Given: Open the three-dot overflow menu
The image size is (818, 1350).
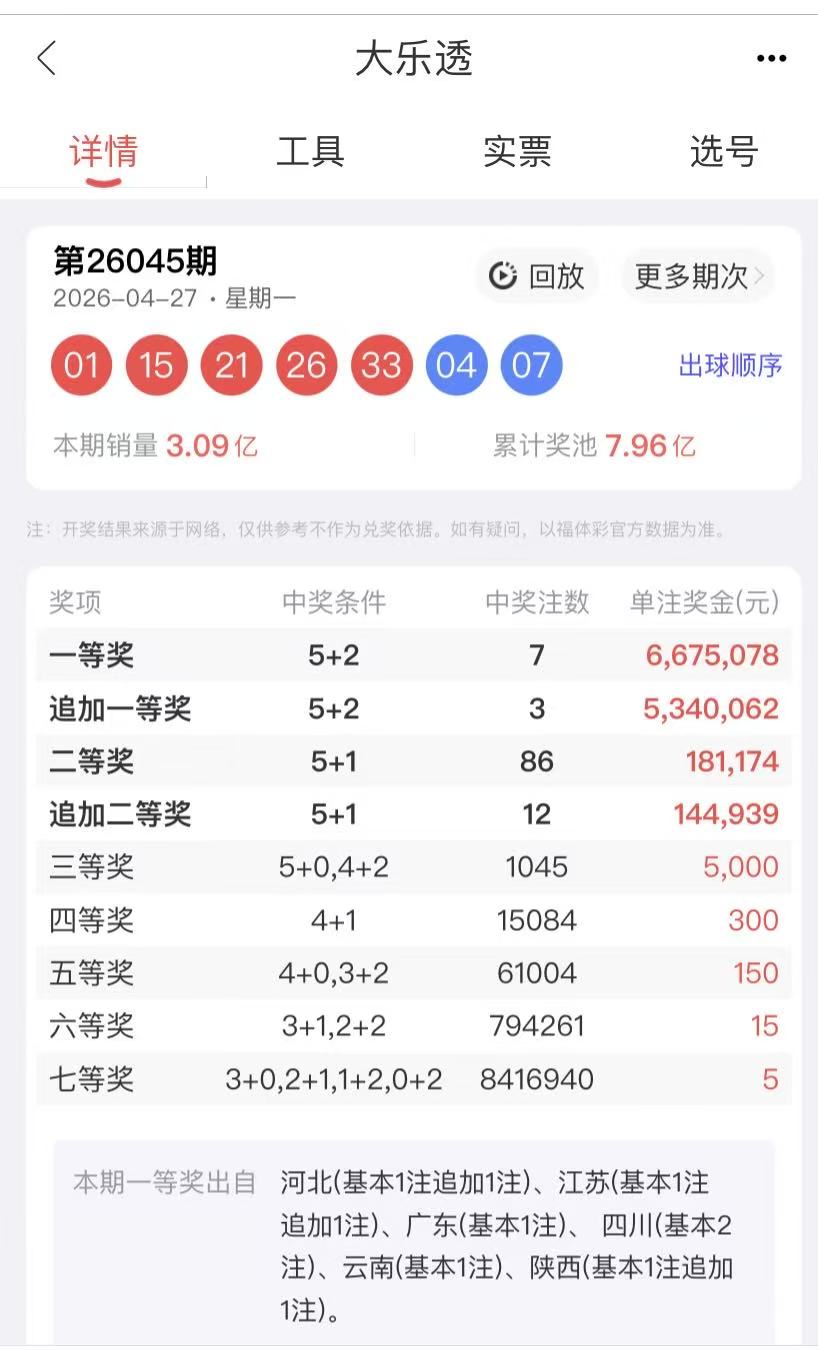Looking at the screenshot, I should (771, 59).
